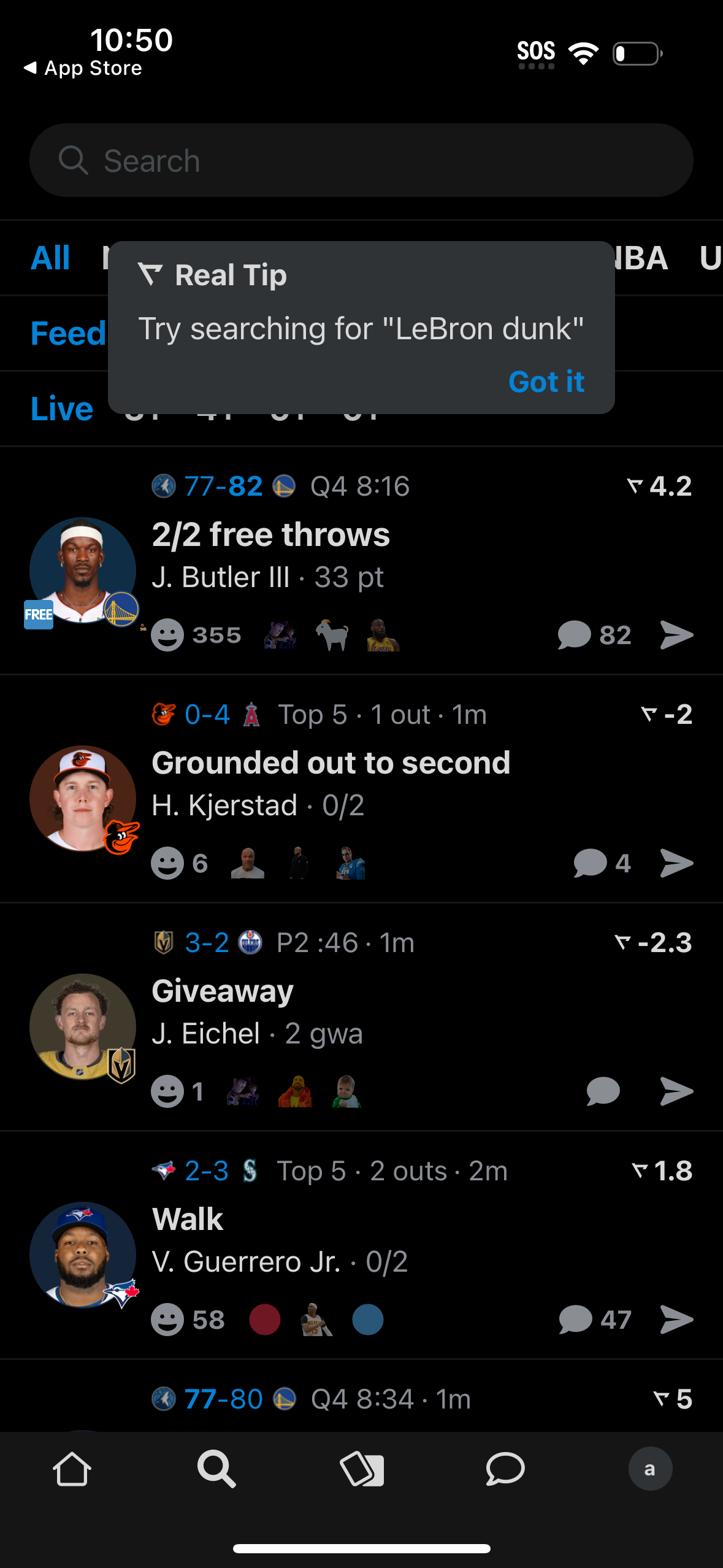Dismiss the Real Tip with Got it

(x=546, y=381)
